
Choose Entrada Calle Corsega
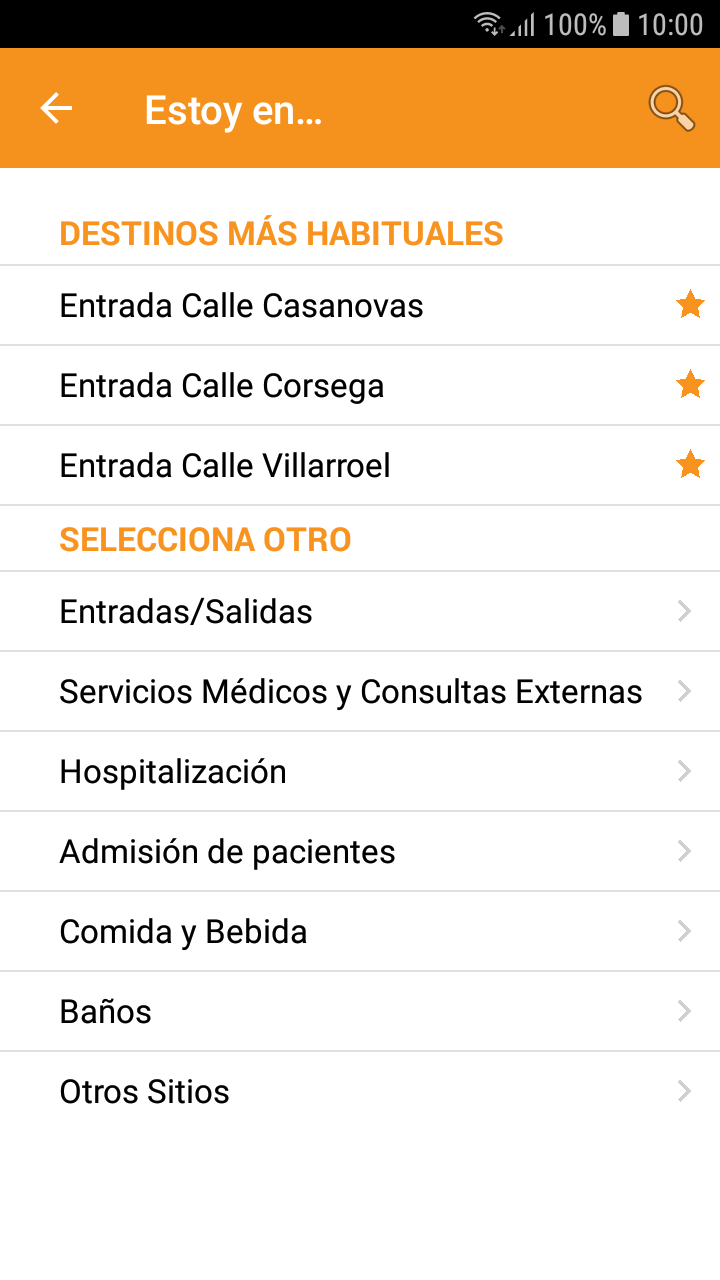click(360, 386)
